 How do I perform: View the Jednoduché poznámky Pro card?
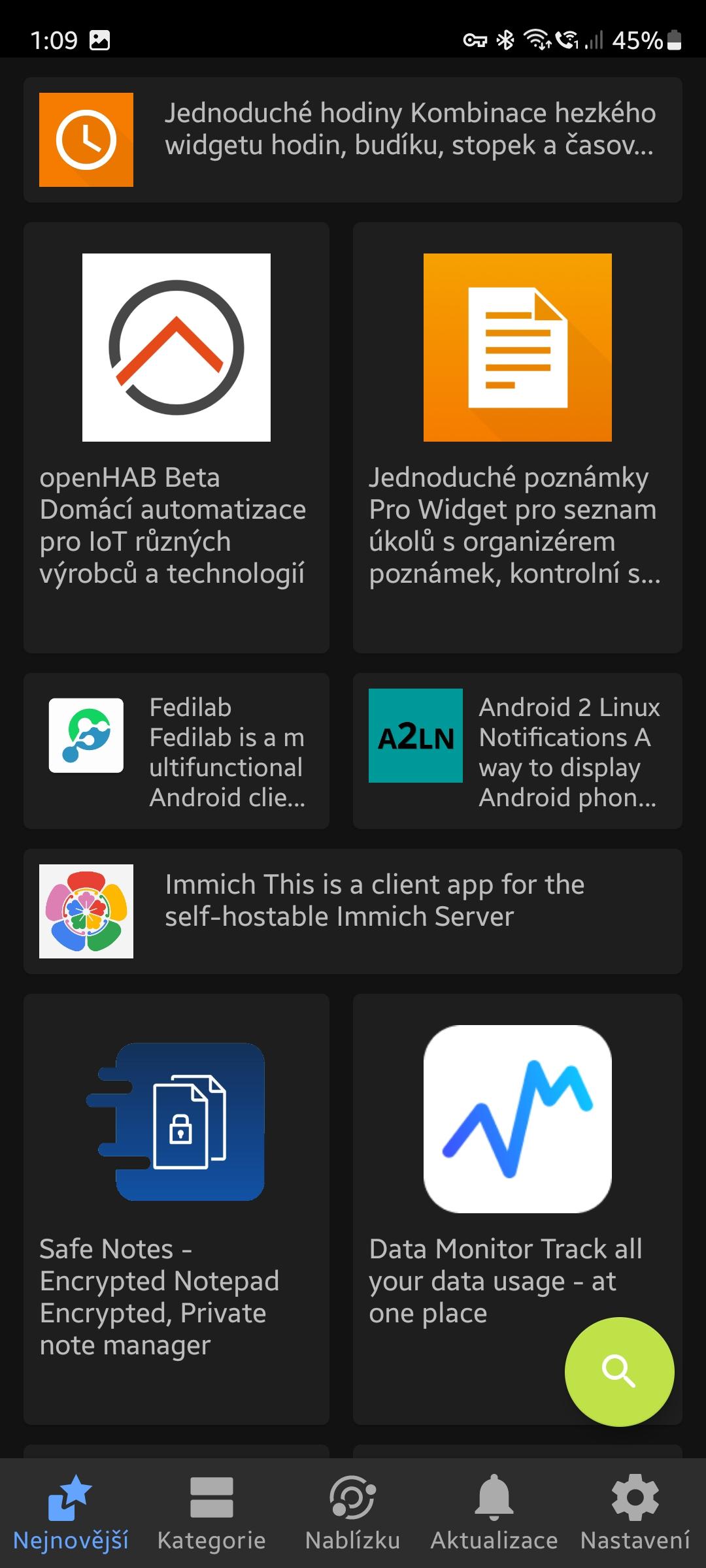tap(518, 438)
